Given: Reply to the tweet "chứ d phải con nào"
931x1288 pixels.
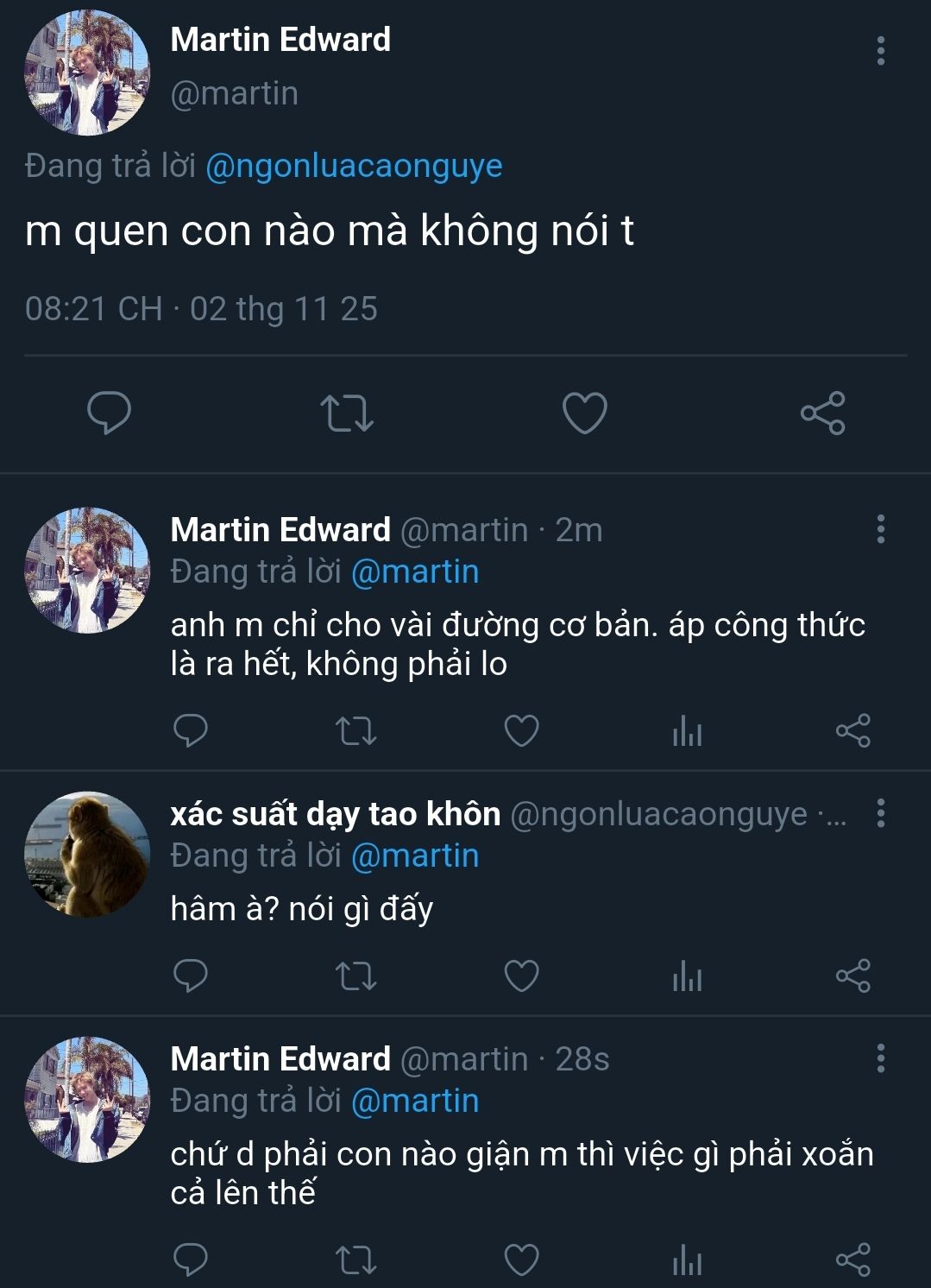Looking at the screenshot, I should pyautogui.click(x=191, y=1260).
